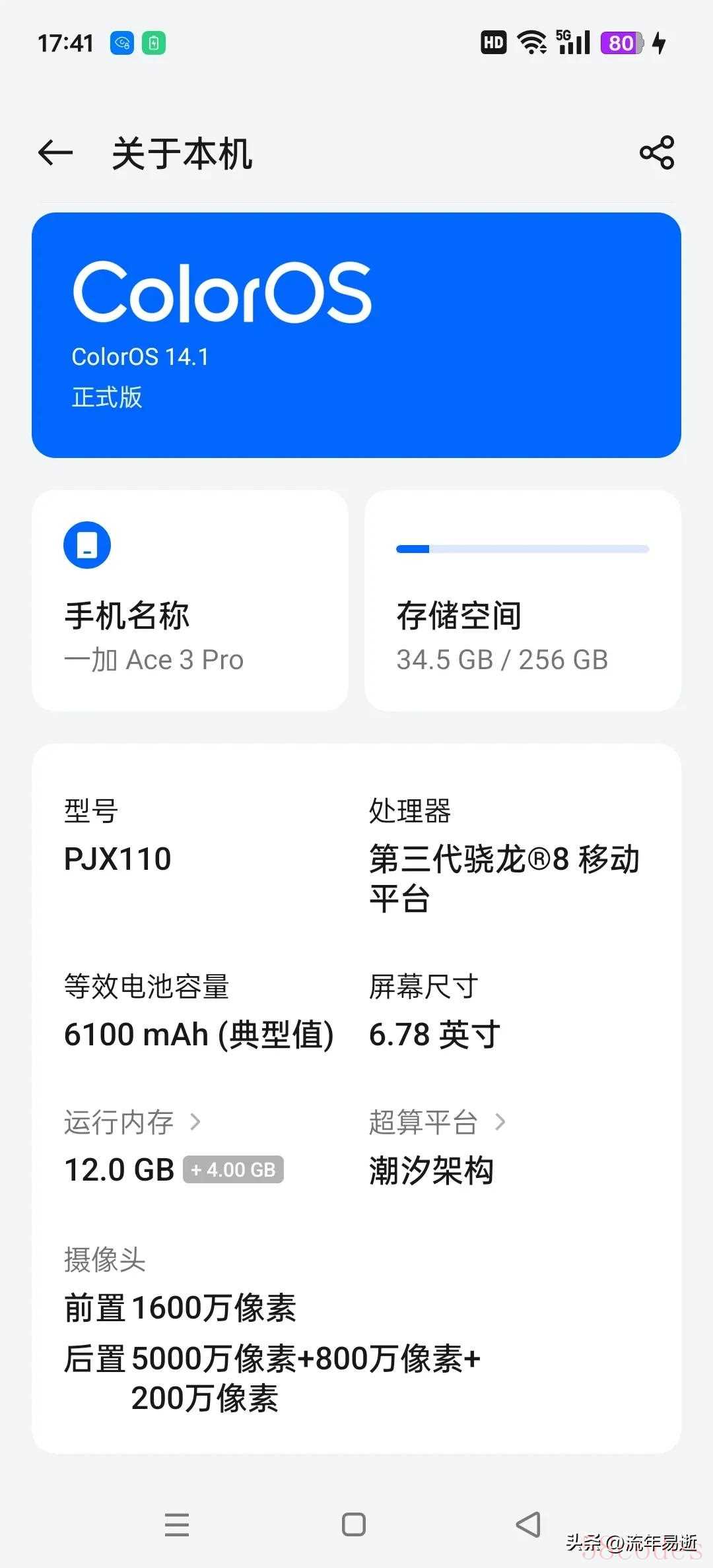
Task: Tap the system home button
Action: pyautogui.click(x=354, y=1524)
